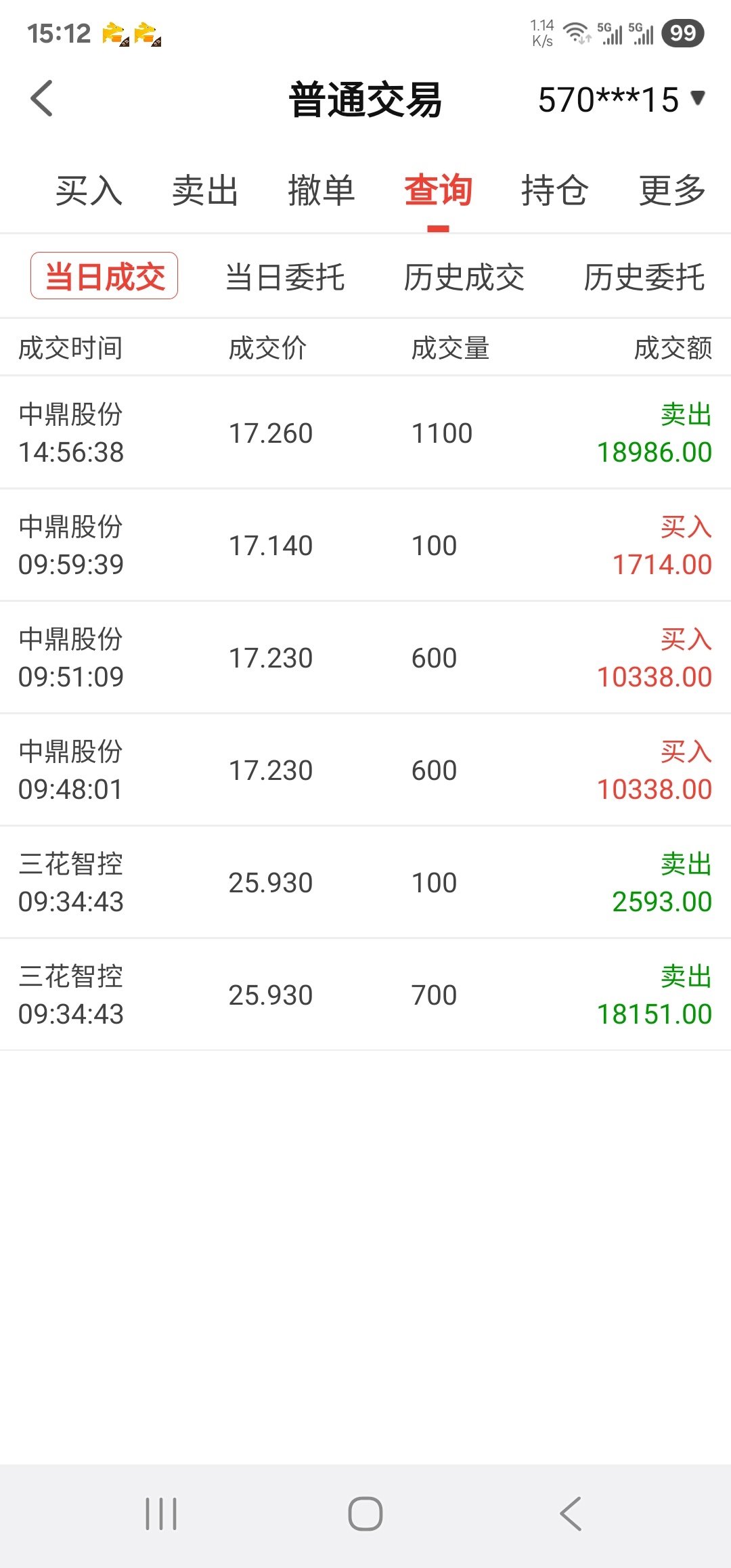Show 当日委托 records

click(285, 277)
